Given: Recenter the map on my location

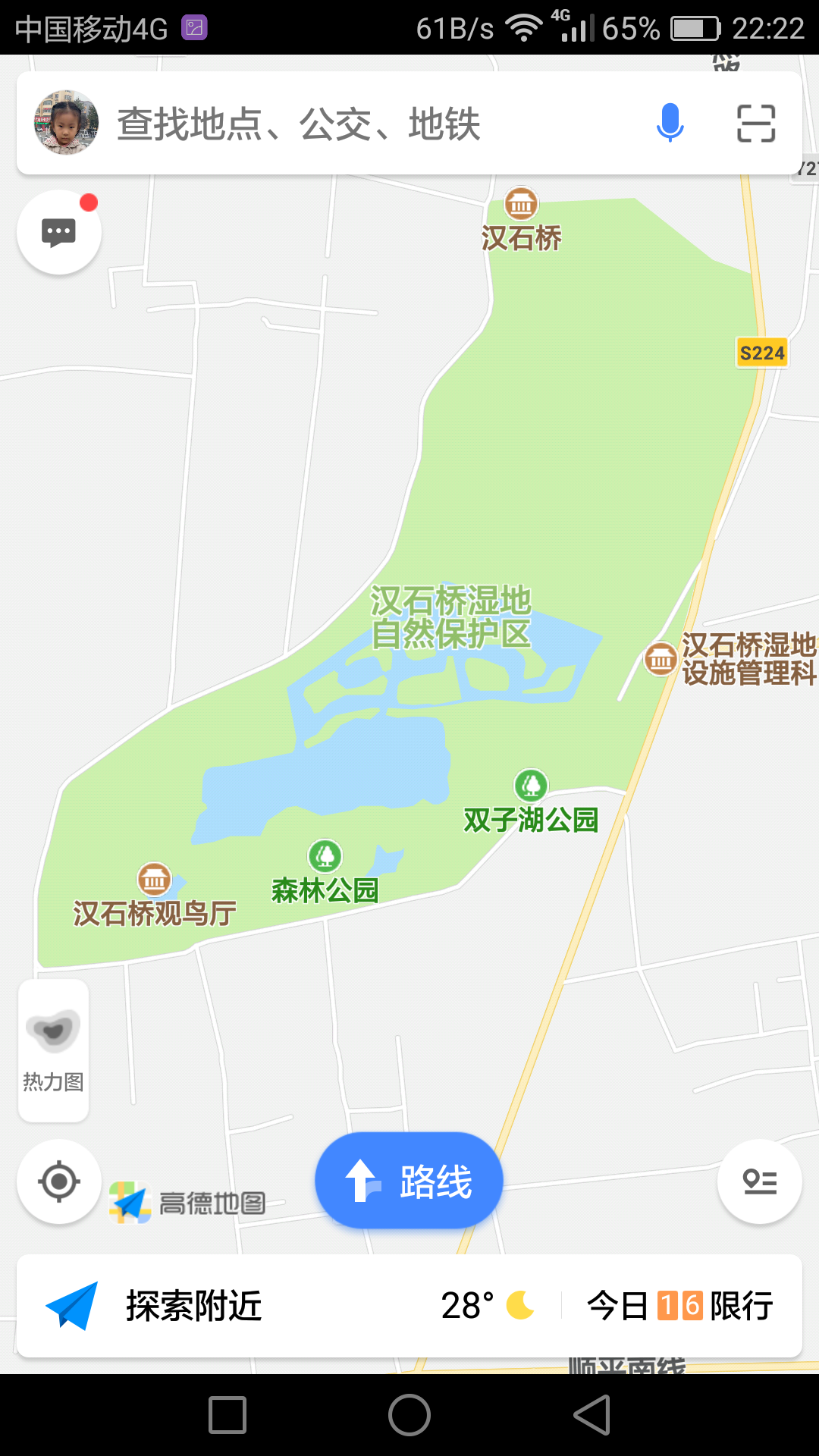Looking at the screenshot, I should pyautogui.click(x=59, y=1181).
